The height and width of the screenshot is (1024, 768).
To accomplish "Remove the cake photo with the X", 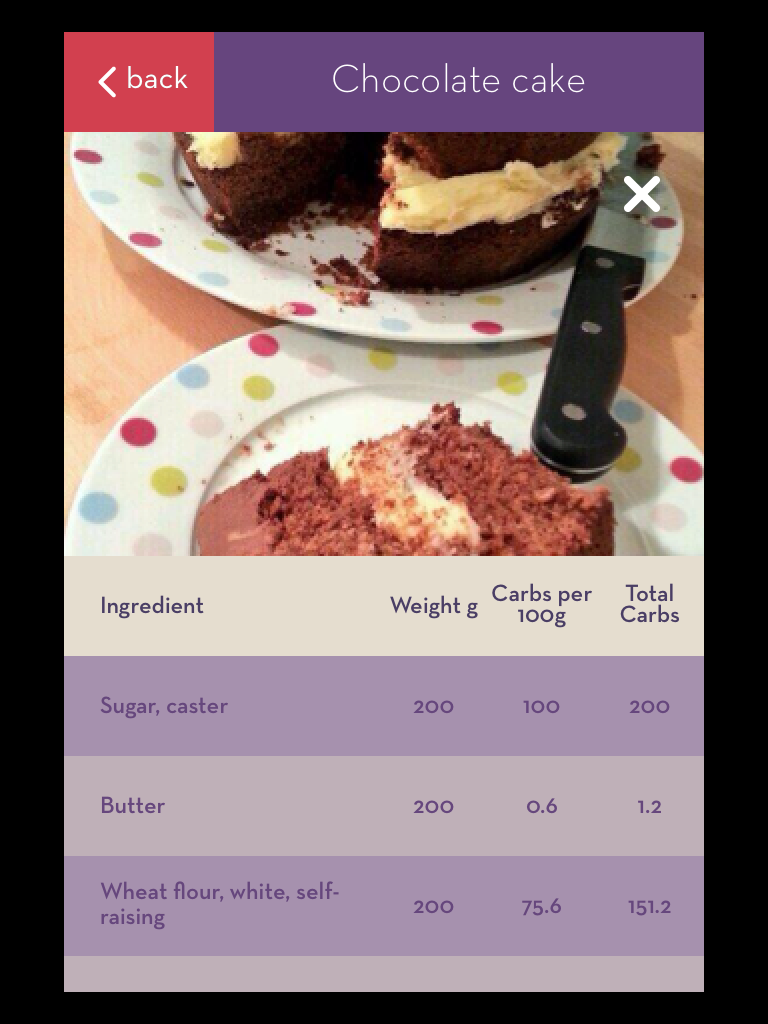I will pyautogui.click(x=641, y=194).
